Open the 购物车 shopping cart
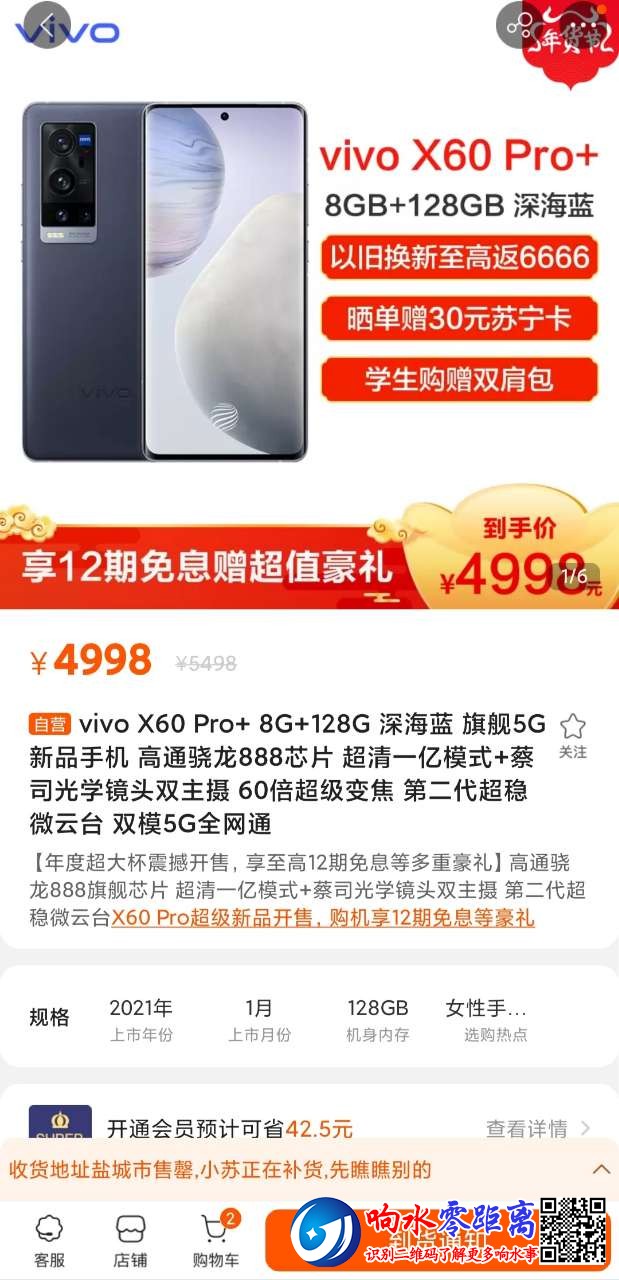 [x=217, y=1240]
